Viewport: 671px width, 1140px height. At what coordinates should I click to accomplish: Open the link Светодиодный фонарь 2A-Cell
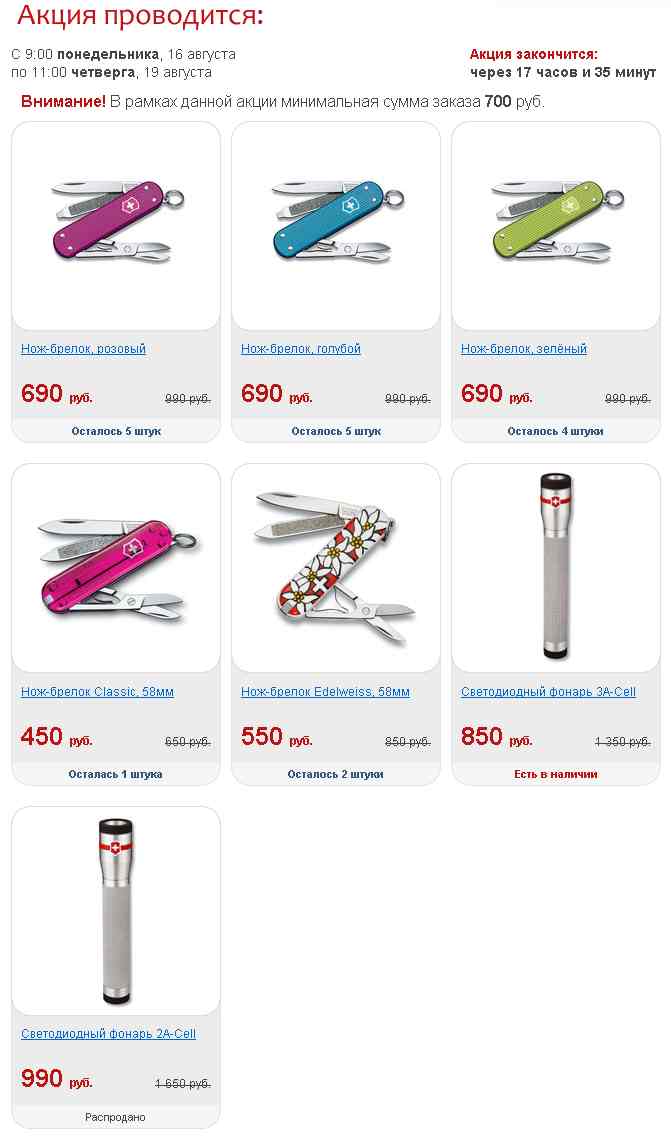point(108,1034)
